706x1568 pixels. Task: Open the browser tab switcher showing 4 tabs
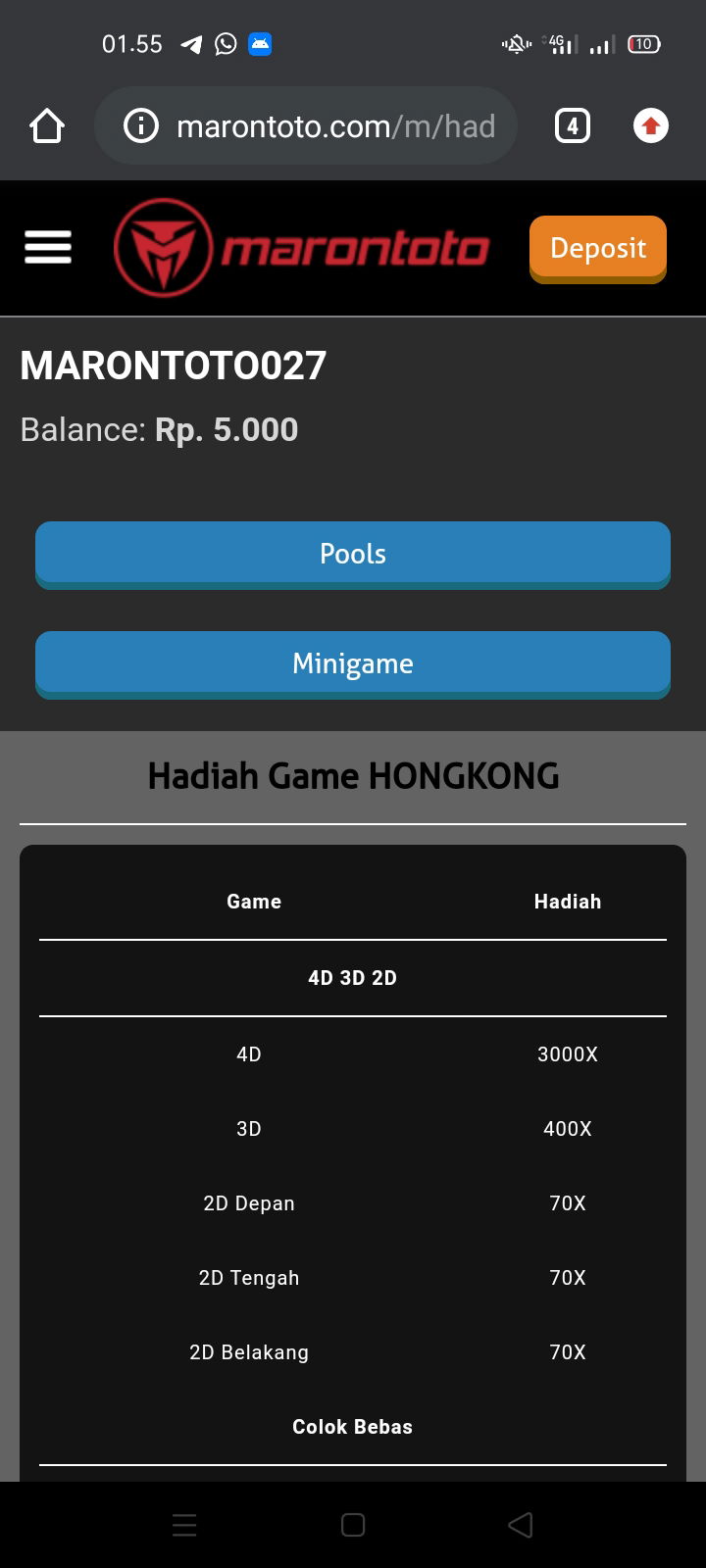click(x=572, y=125)
